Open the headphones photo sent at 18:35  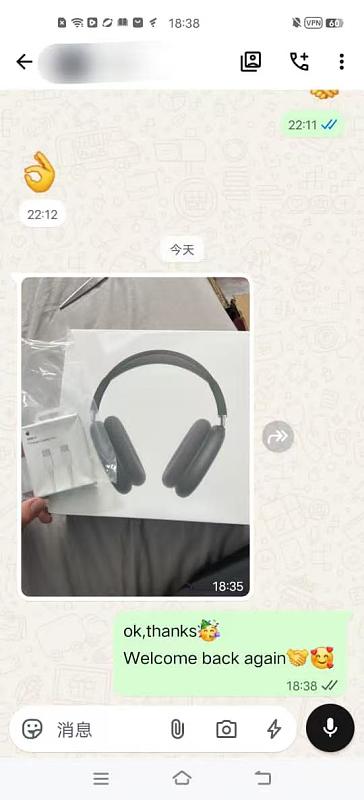click(x=135, y=437)
